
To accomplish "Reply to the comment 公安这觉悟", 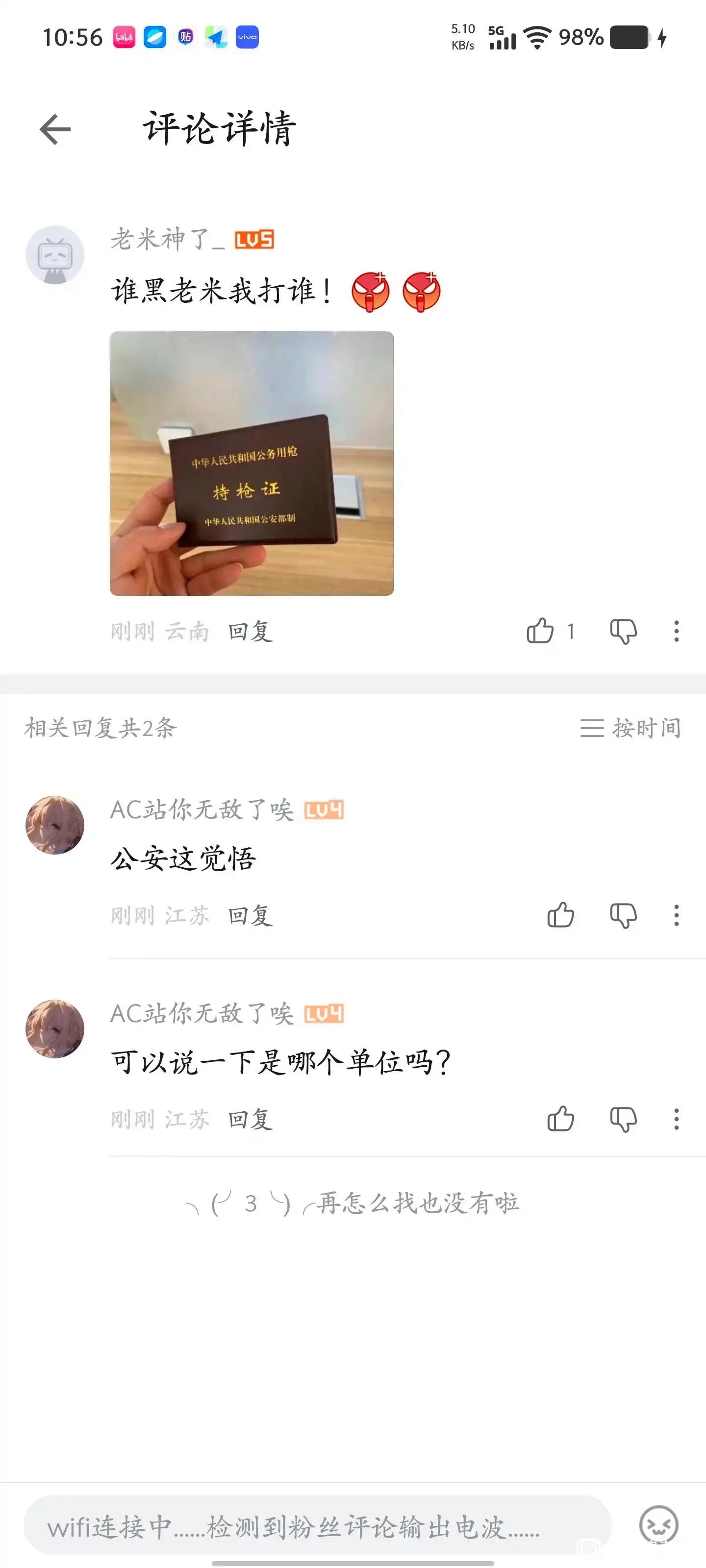I will [250, 915].
